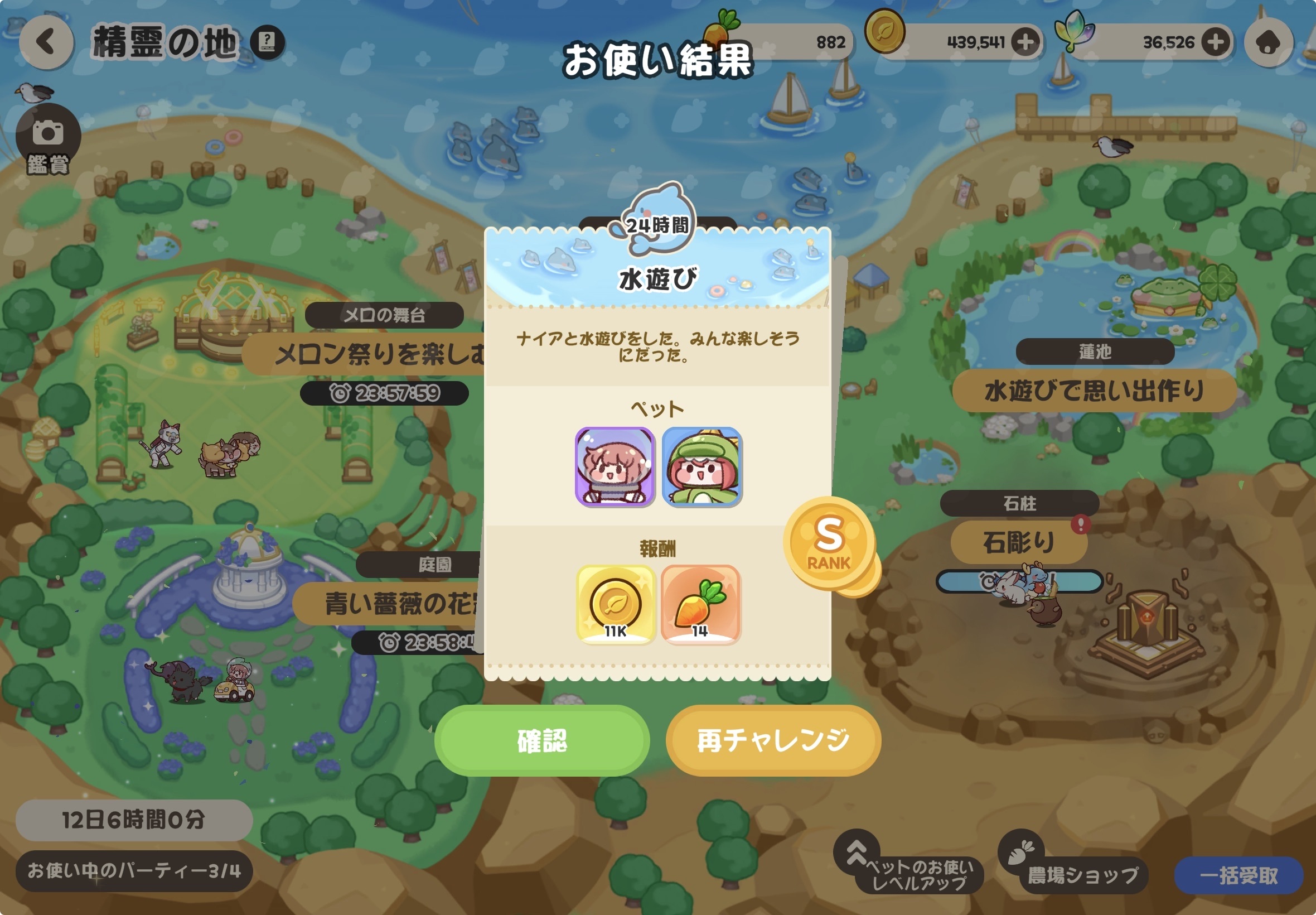Open the 精霊の地 help question mark
The width and height of the screenshot is (1316, 915).
[x=268, y=42]
